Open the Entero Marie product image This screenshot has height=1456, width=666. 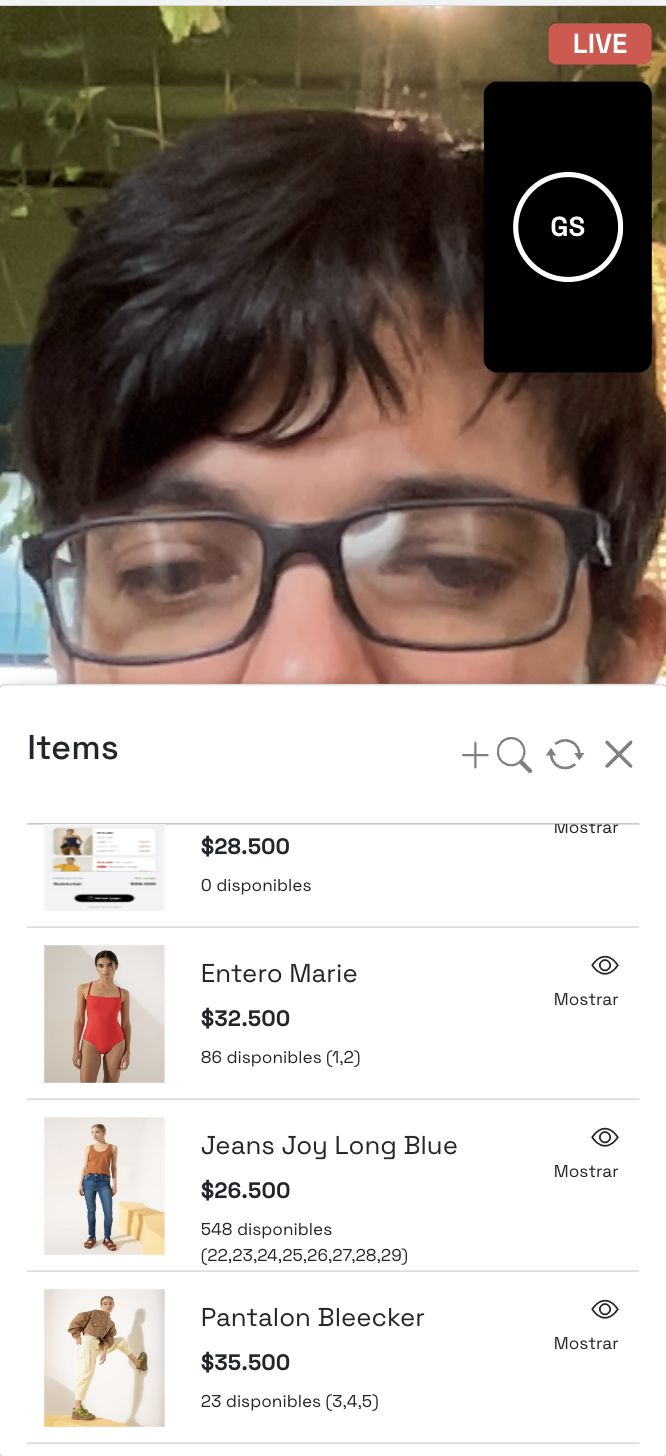[x=104, y=1014]
